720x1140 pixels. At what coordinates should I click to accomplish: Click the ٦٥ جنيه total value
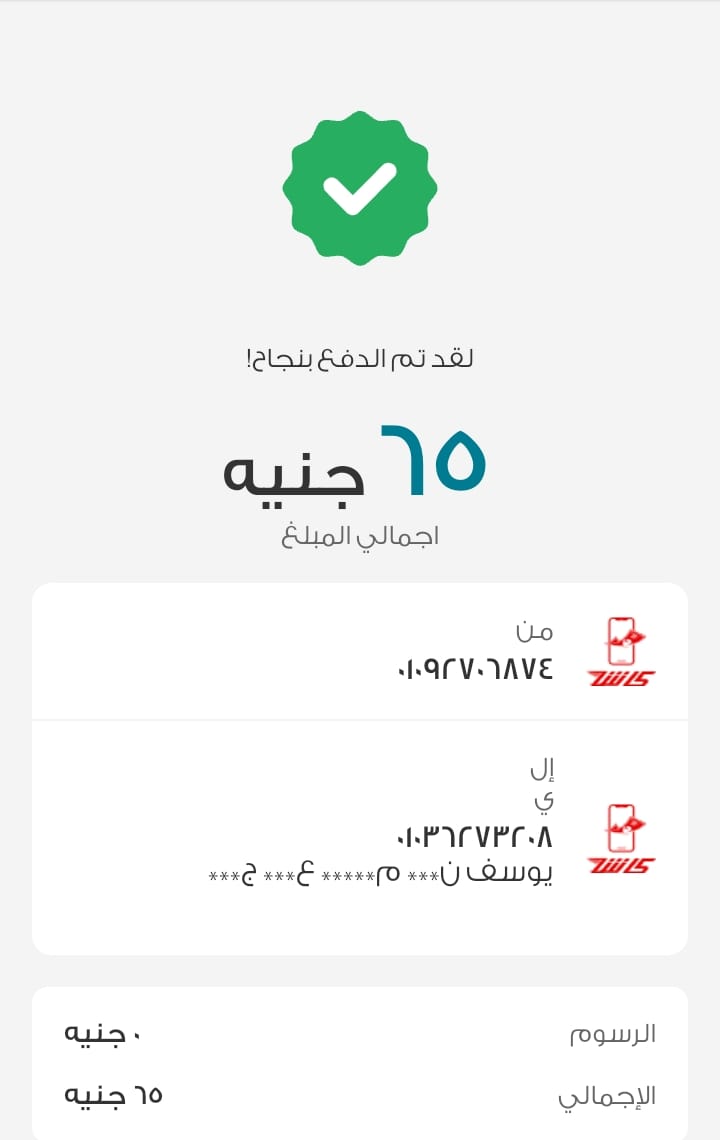pos(110,1097)
